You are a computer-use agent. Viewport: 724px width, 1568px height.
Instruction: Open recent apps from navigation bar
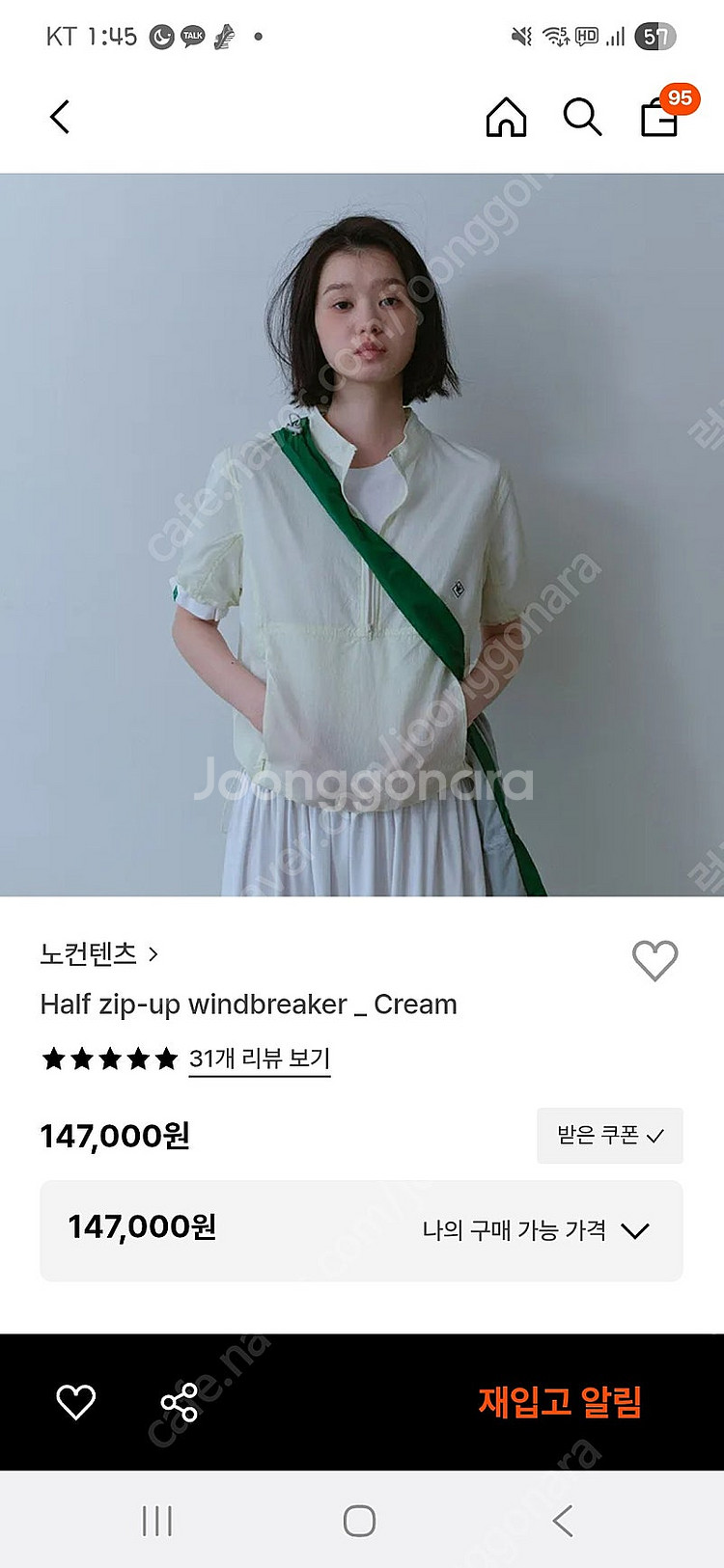point(156,1522)
